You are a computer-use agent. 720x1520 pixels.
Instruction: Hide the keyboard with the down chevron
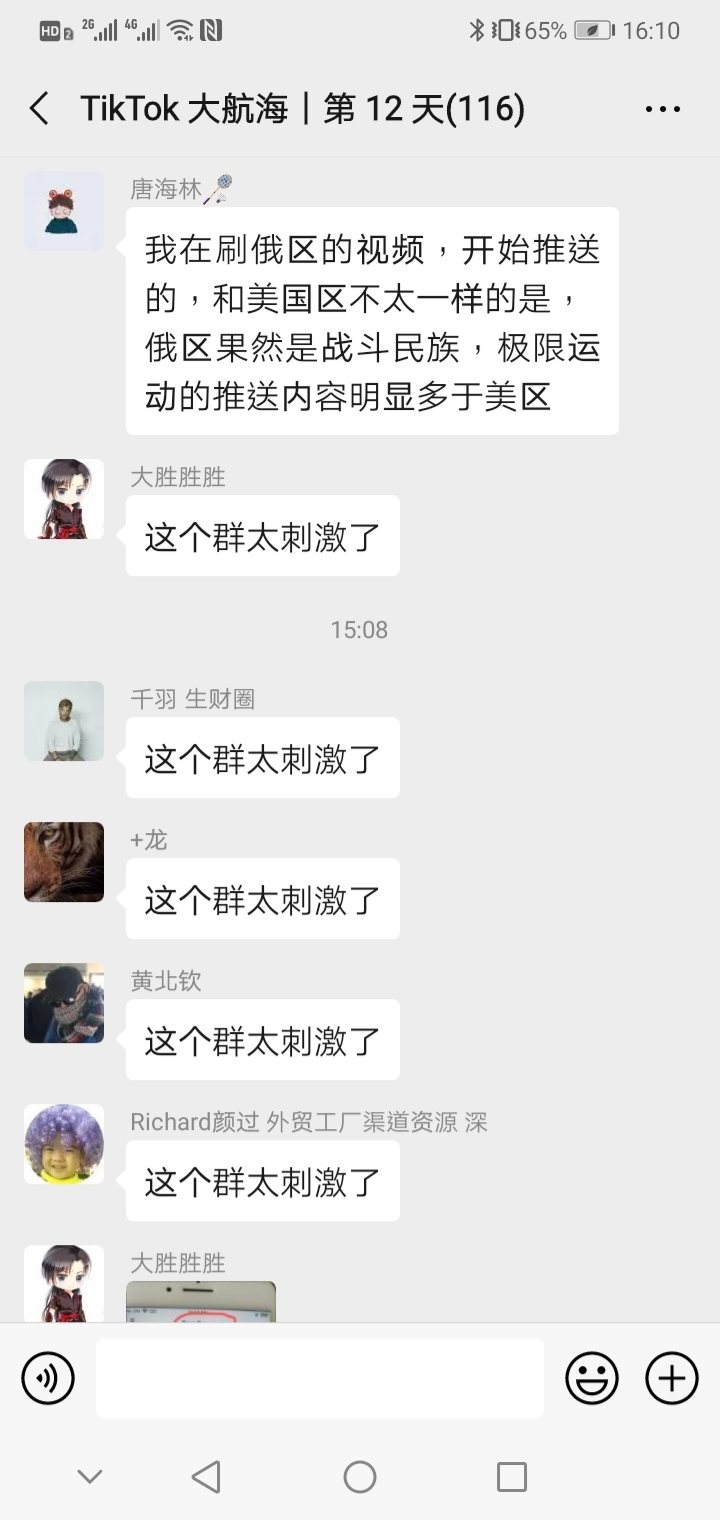point(90,1476)
